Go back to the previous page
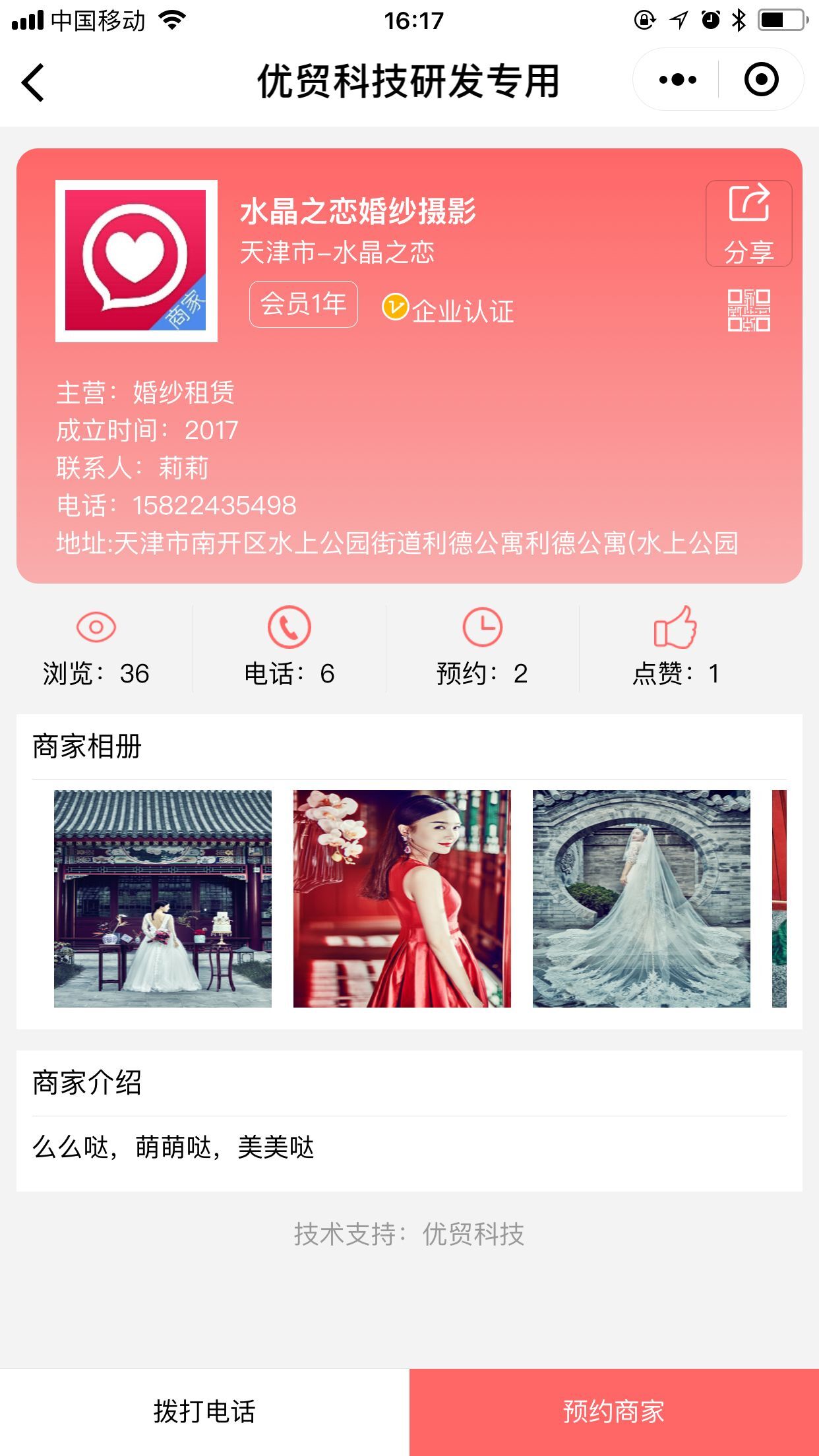819x1456 pixels. point(33,82)
